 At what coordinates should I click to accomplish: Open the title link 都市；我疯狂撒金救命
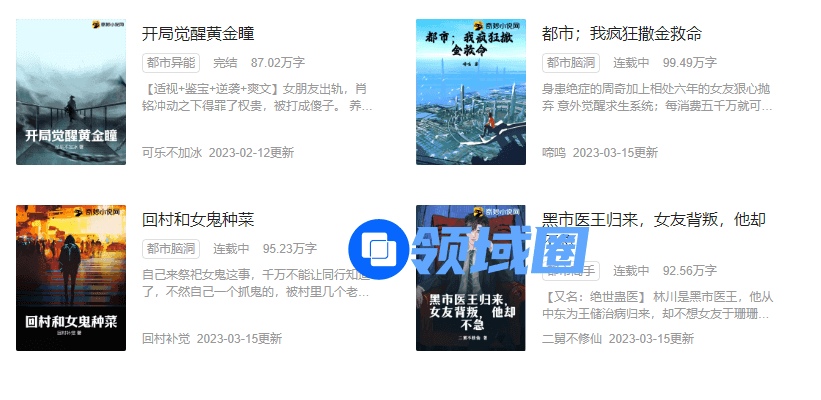(621, 34)
